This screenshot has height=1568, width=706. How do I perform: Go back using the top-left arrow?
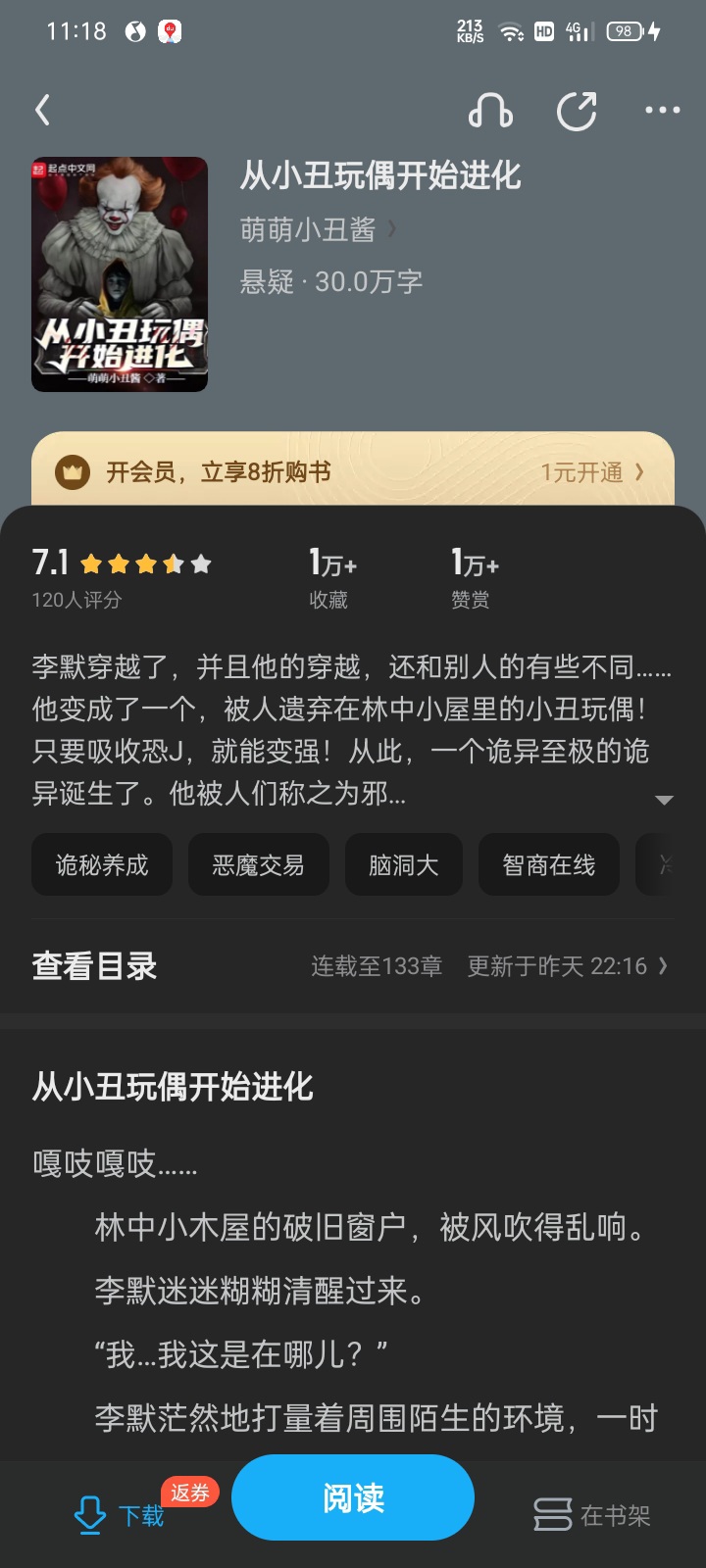pyautogui.click(x=42, y=110)
